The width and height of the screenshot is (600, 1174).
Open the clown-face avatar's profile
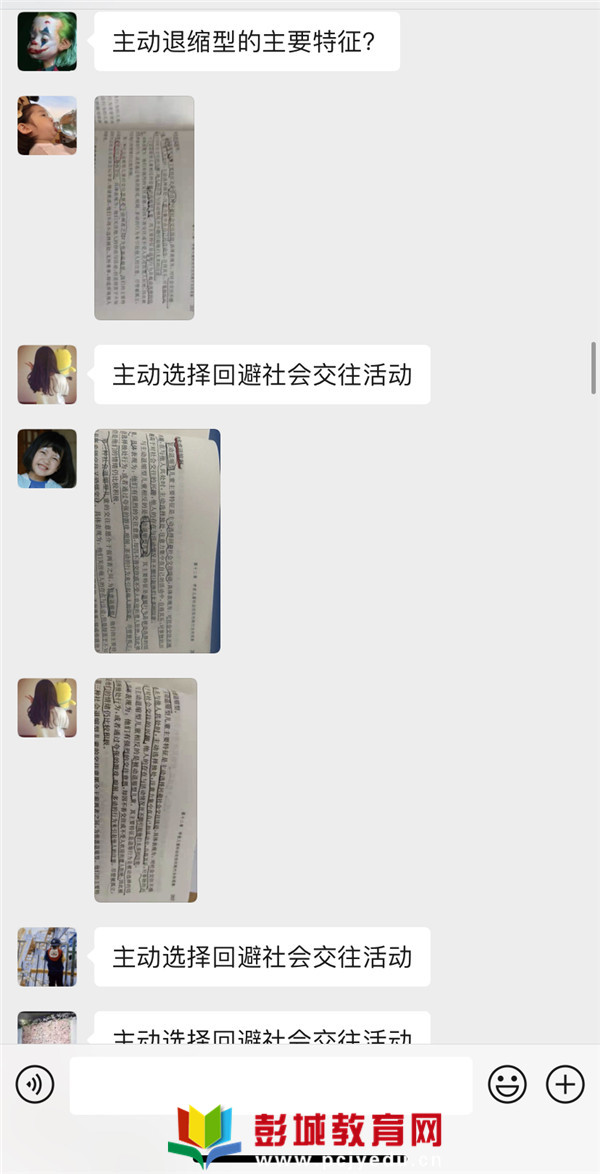47,42
